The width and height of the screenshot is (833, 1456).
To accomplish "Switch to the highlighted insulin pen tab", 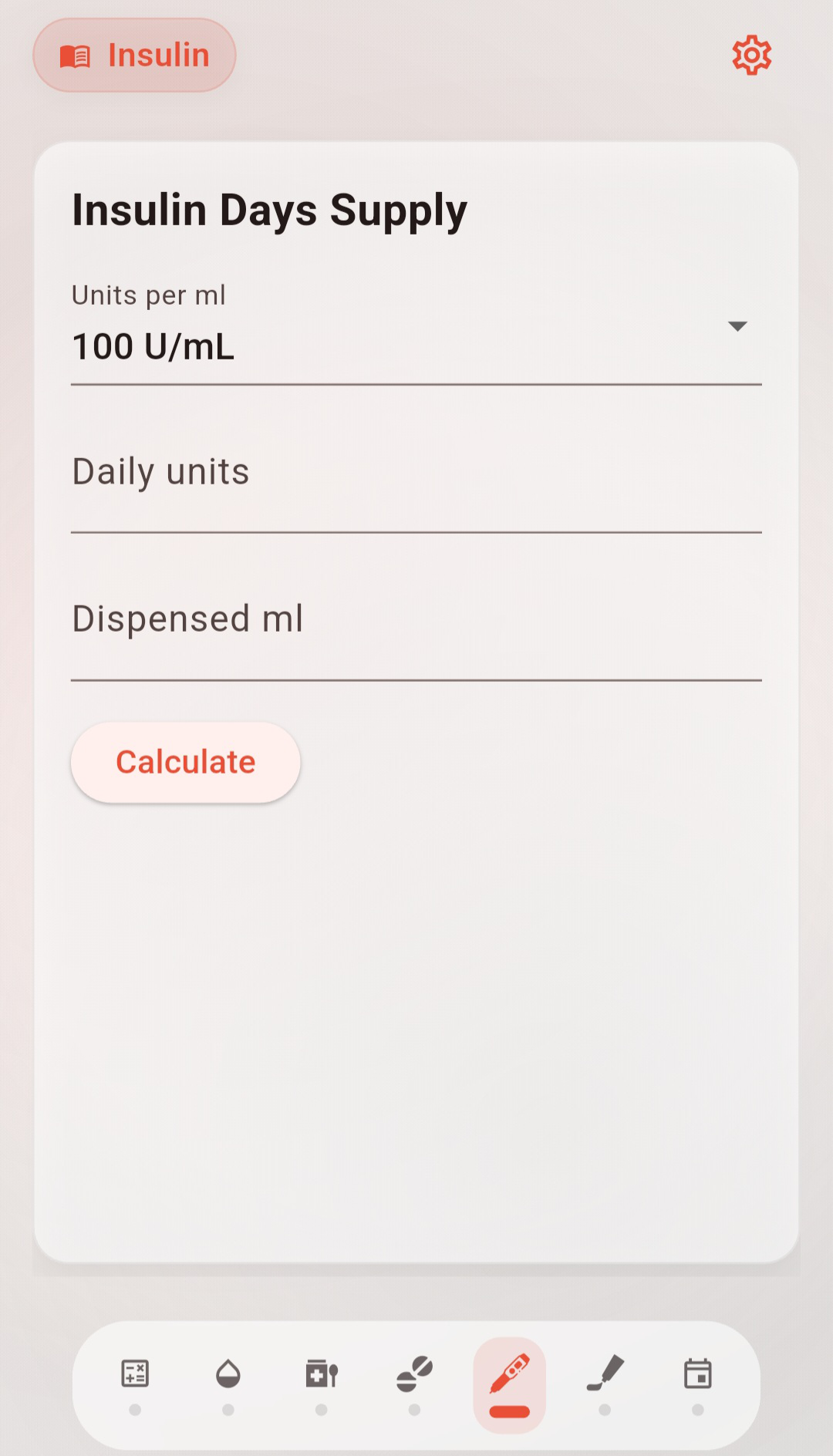I will click(x=509, y=1373).
